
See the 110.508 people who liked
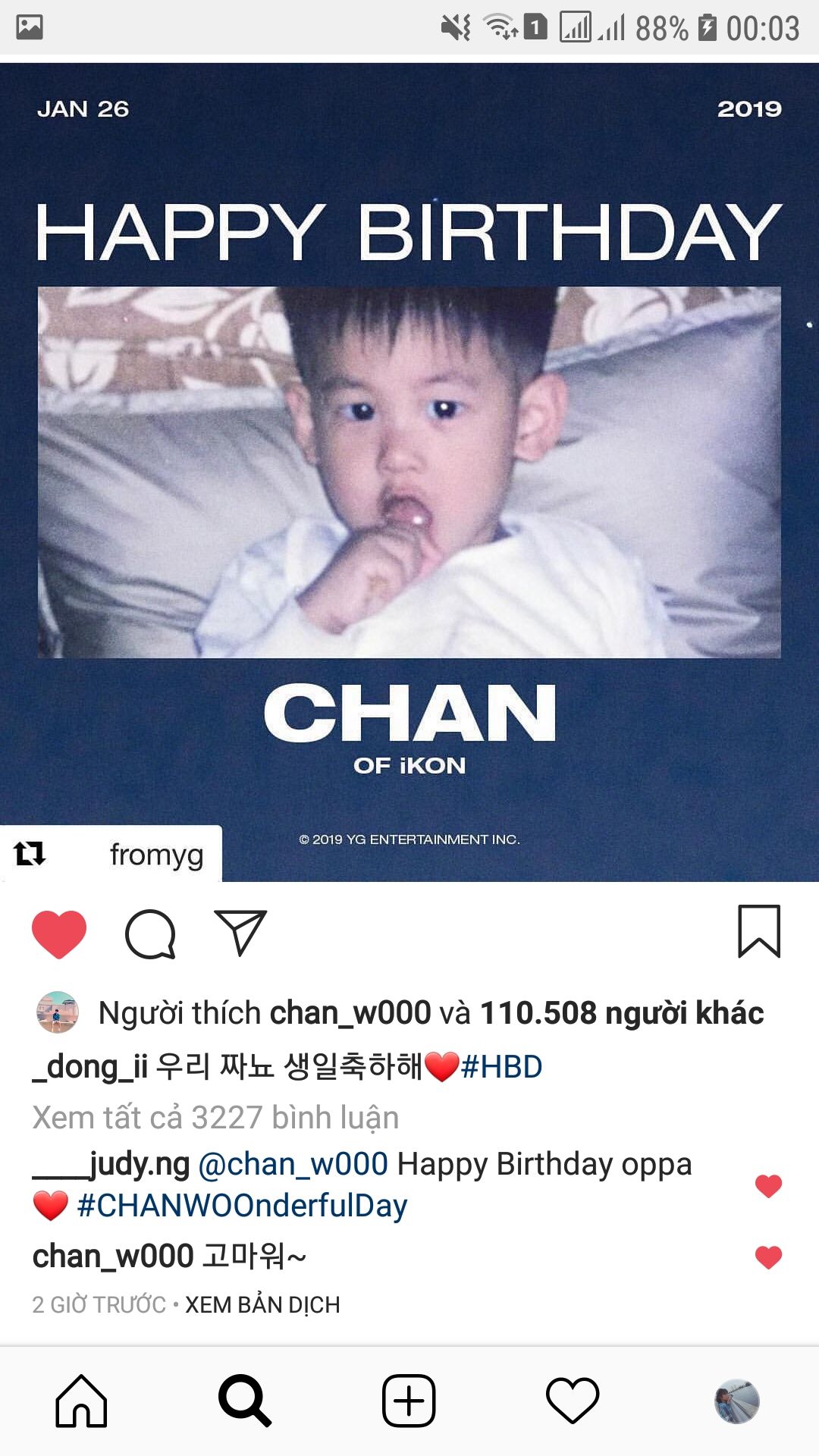tap(622, 1013)
